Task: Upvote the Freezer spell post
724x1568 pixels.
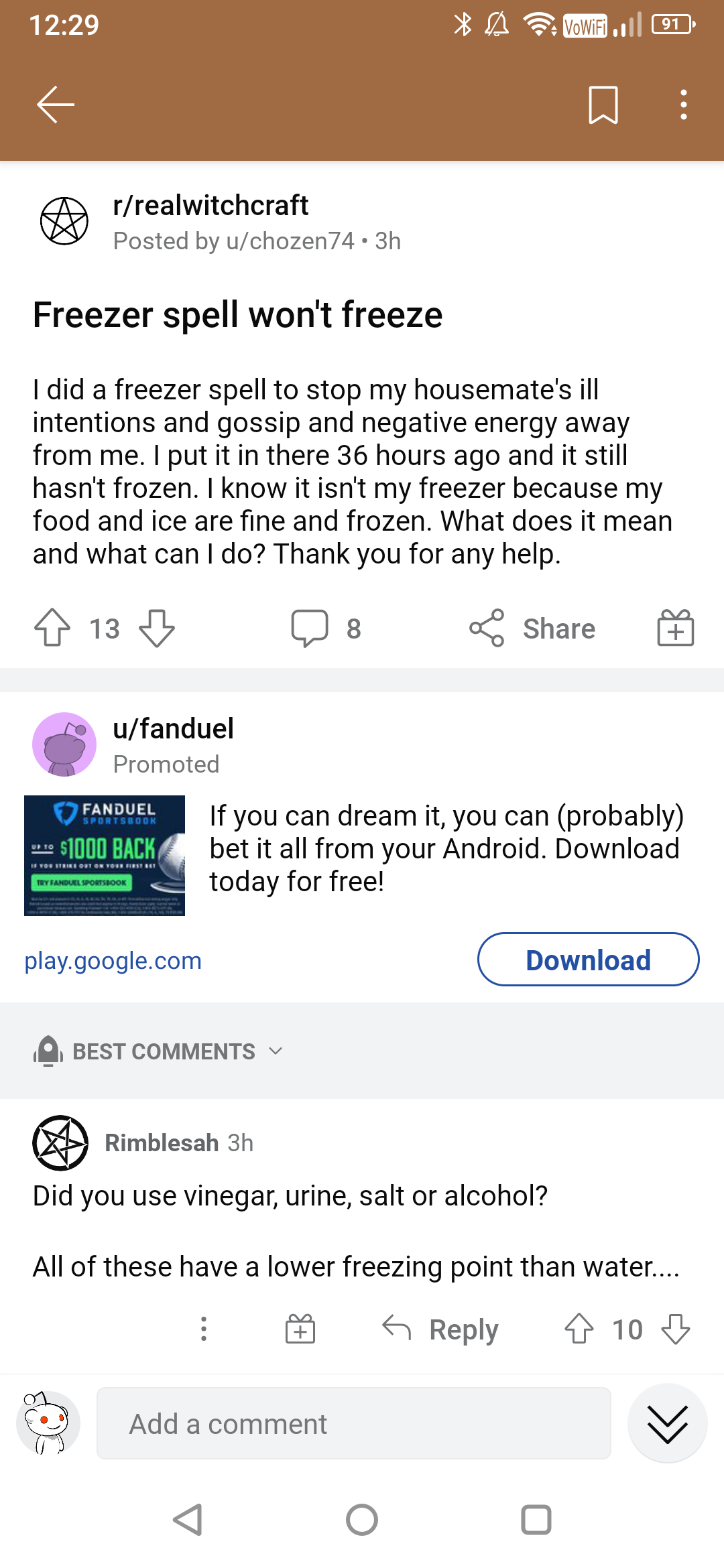Action: tap(52, 628)
